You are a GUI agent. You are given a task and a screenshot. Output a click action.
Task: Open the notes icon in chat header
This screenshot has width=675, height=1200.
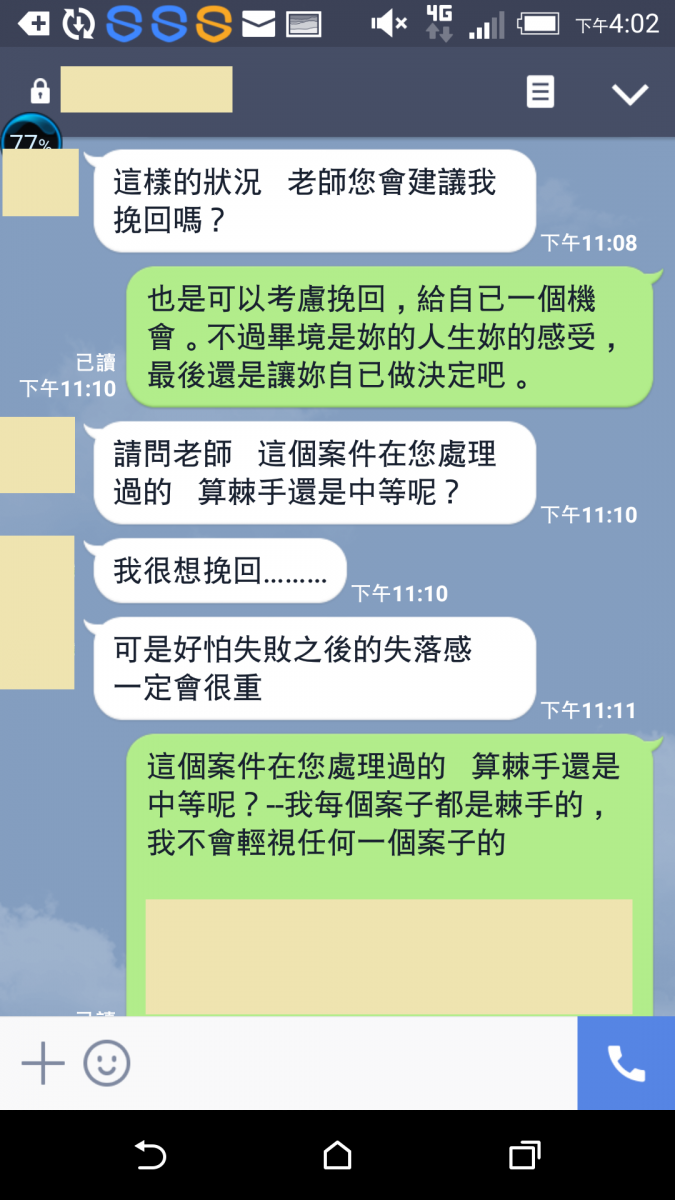click(x=540, y=93)
